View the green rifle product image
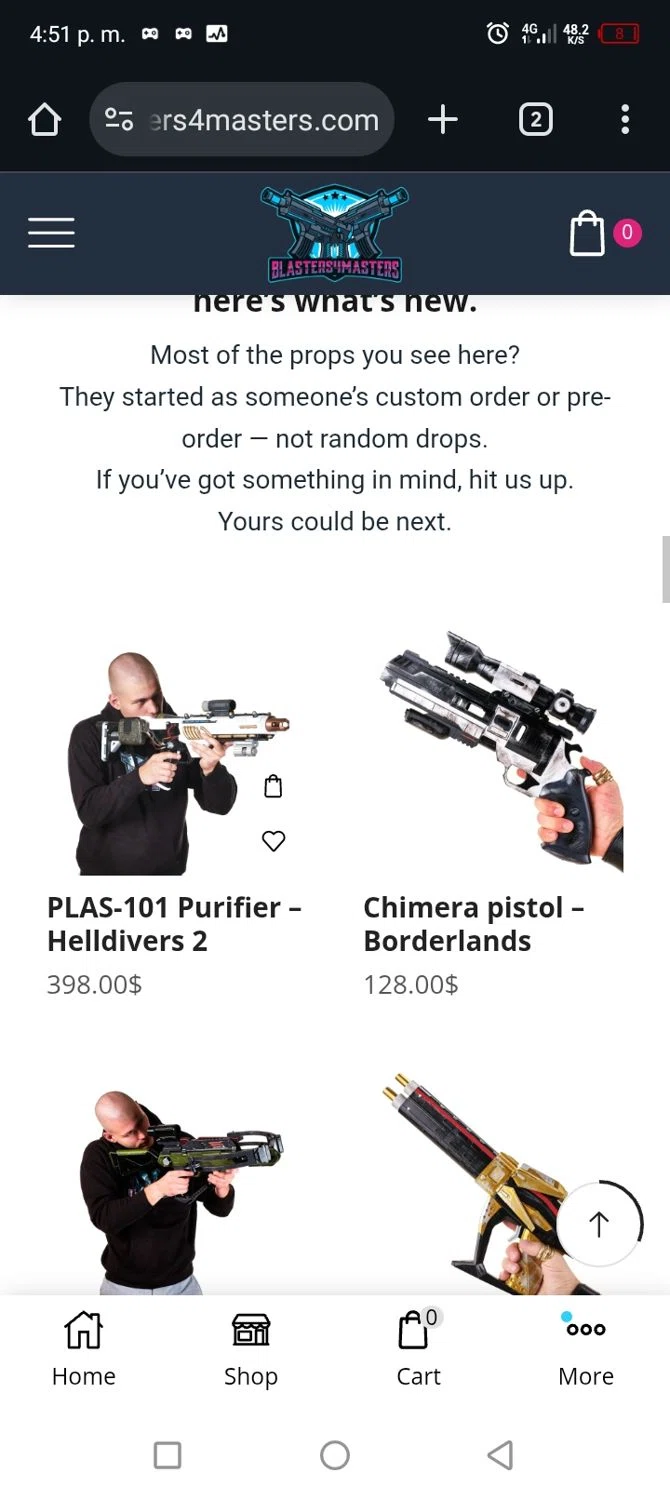 point(178,1190)
